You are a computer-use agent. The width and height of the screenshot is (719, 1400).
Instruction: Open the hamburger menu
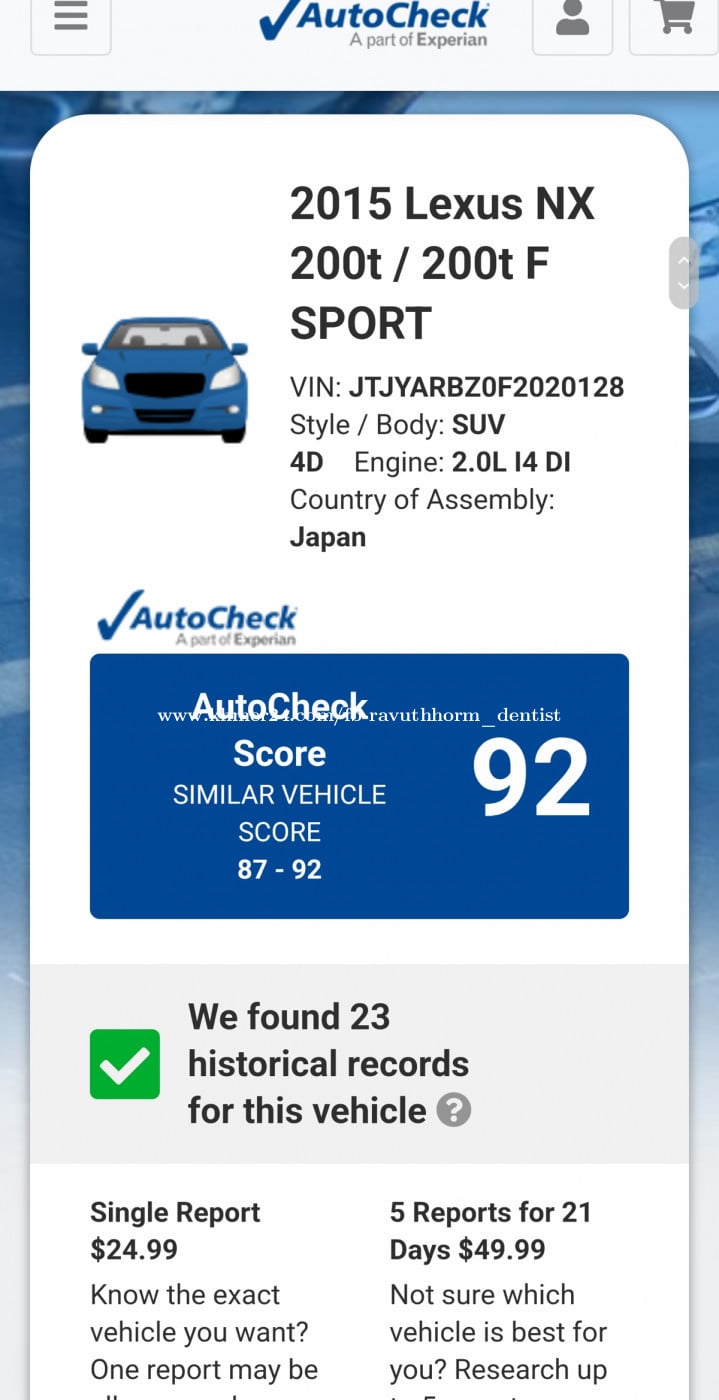pos(70,18)
